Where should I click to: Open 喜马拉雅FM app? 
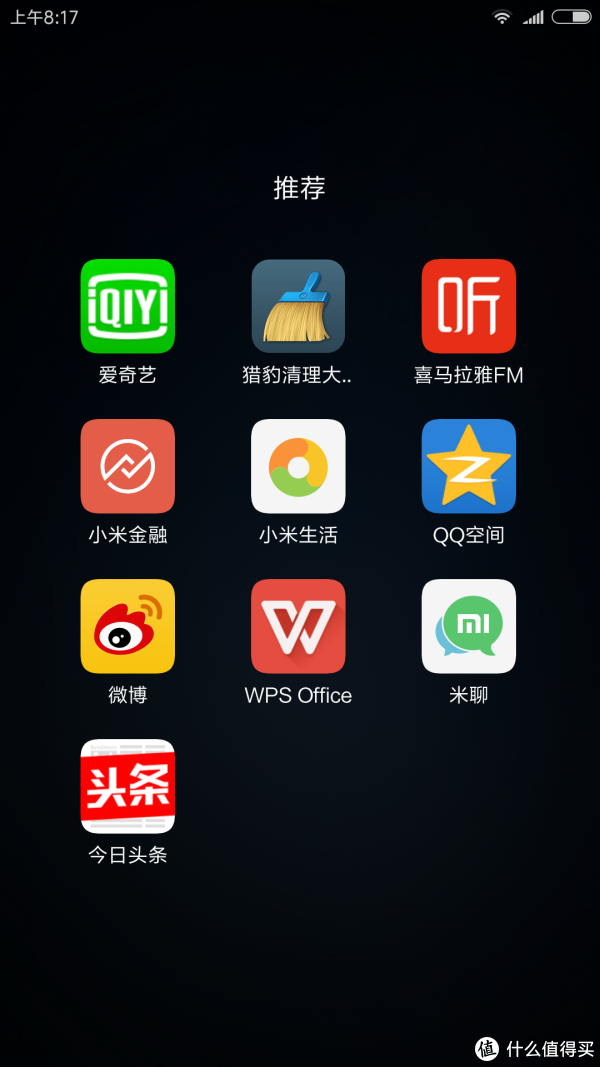(468, 306)
